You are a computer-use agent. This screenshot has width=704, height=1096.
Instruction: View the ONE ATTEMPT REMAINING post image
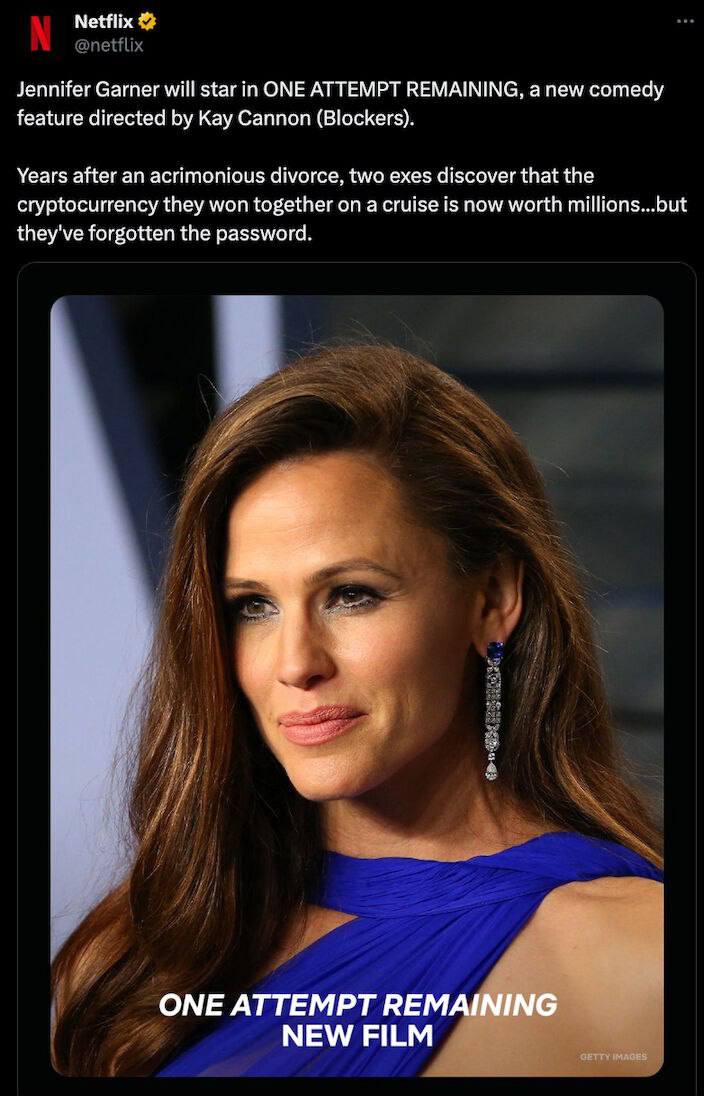[x=357, y=684]
